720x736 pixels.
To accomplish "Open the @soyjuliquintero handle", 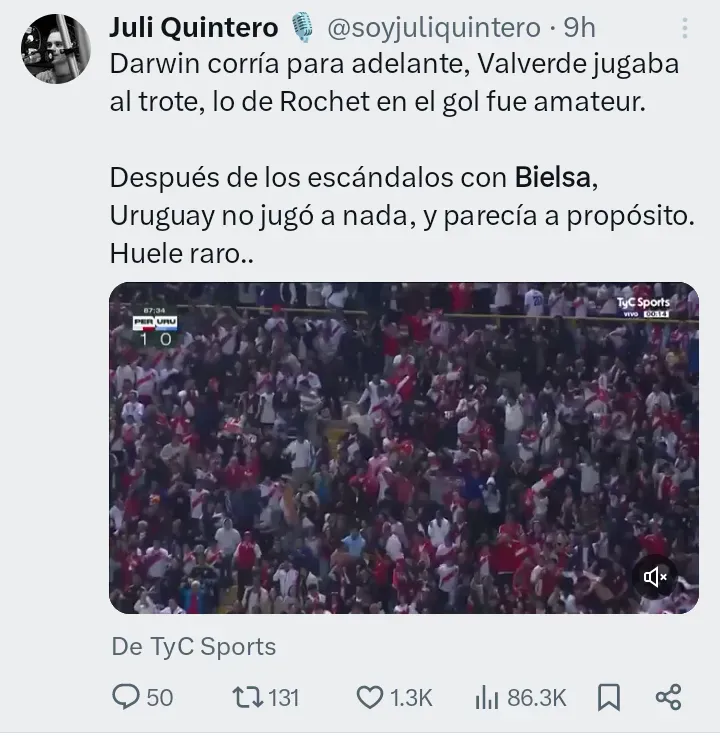I will tap(433, 27).
